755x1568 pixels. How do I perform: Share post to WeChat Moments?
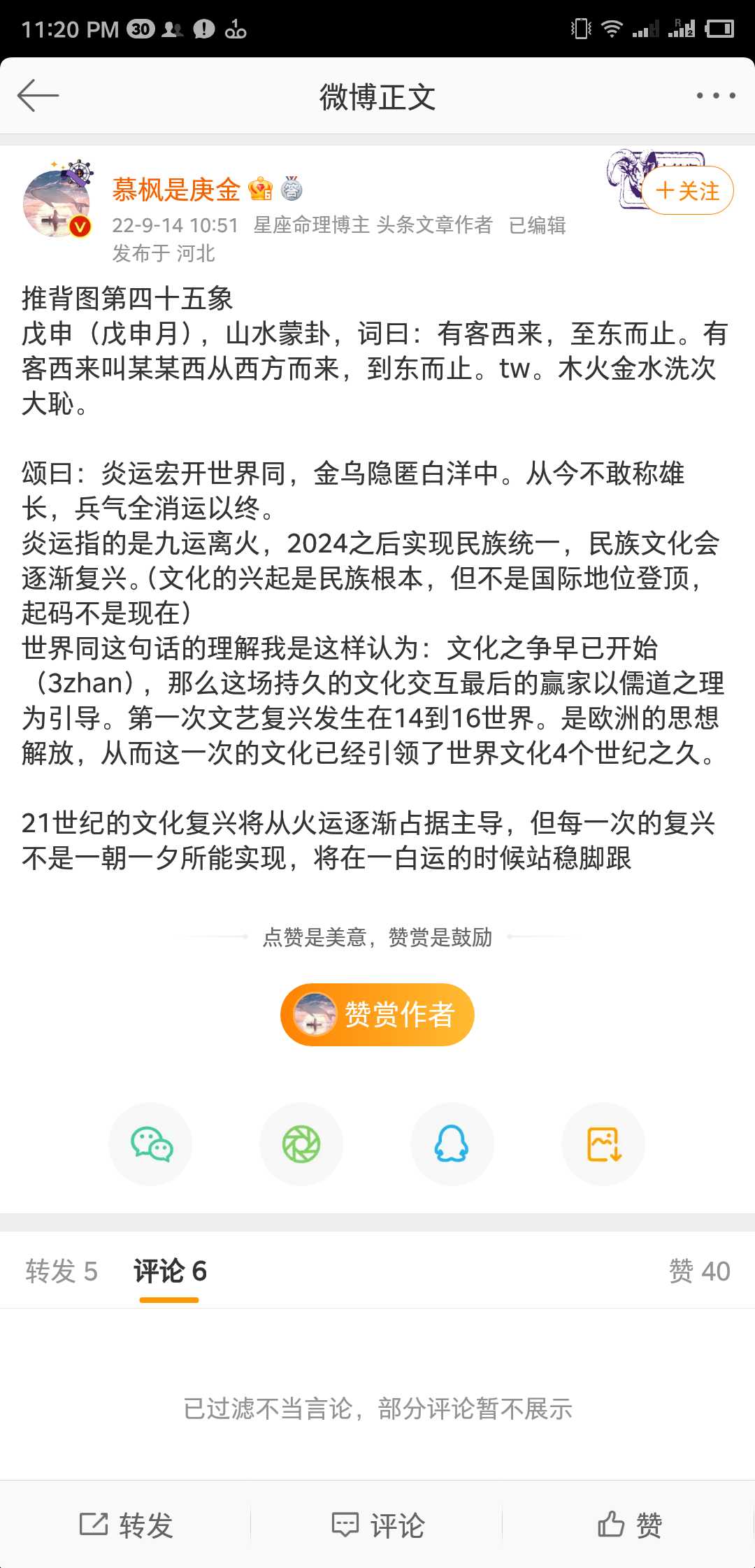point(301,1144)
